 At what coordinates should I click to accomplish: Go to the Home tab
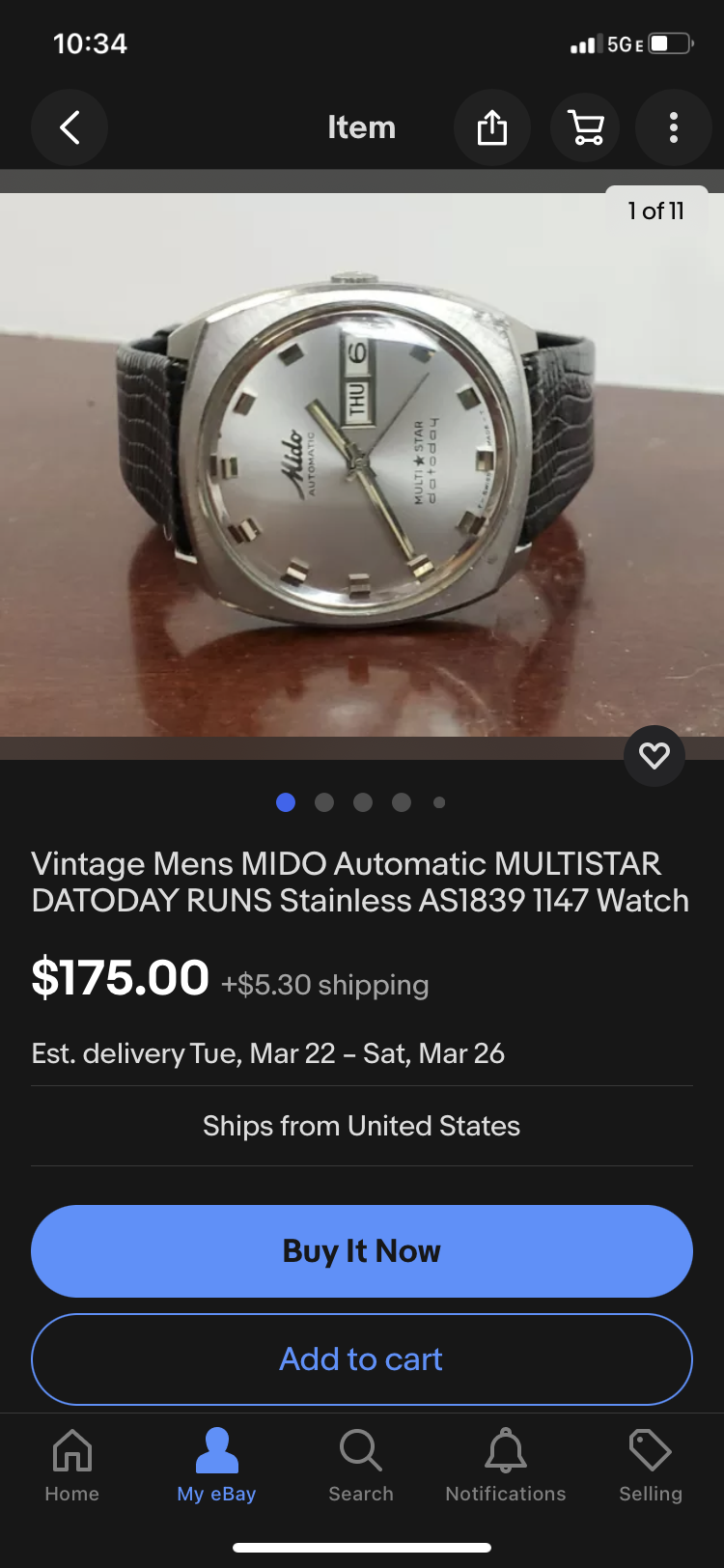(72, 1466)
